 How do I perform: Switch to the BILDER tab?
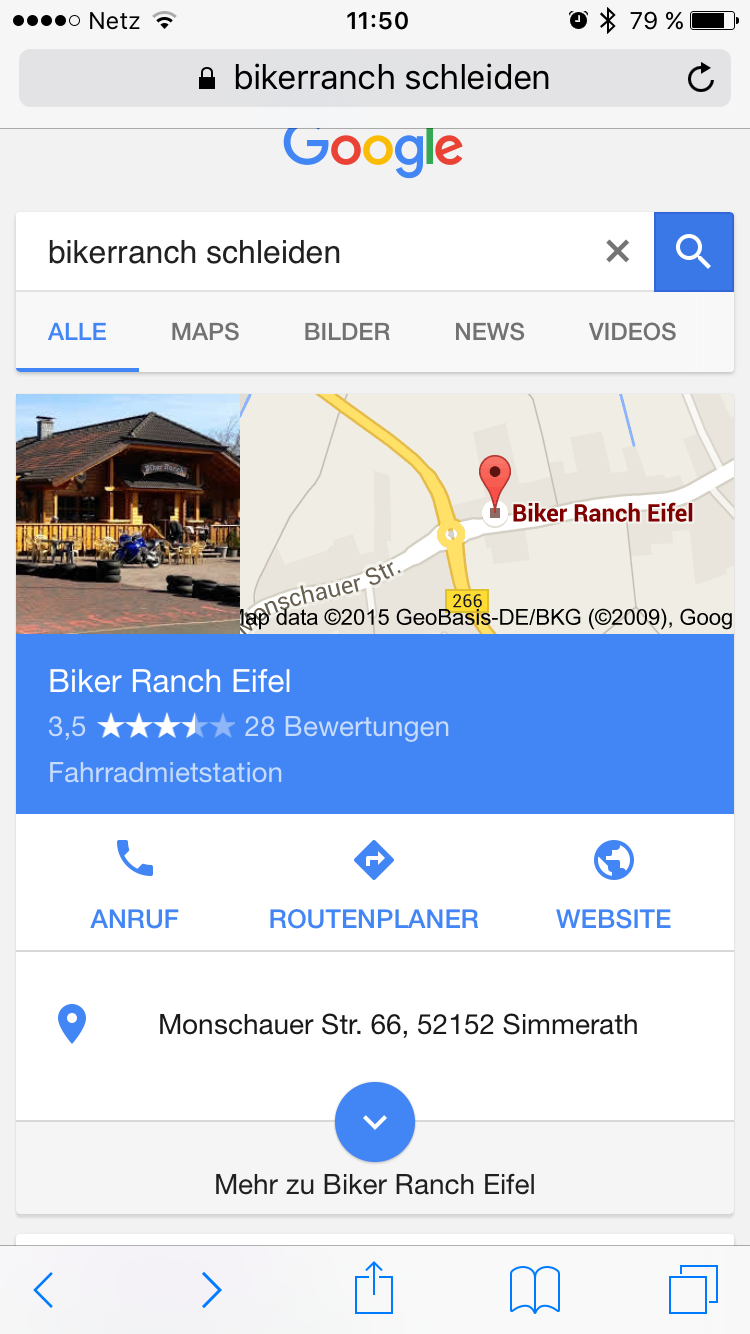(347, 332)
